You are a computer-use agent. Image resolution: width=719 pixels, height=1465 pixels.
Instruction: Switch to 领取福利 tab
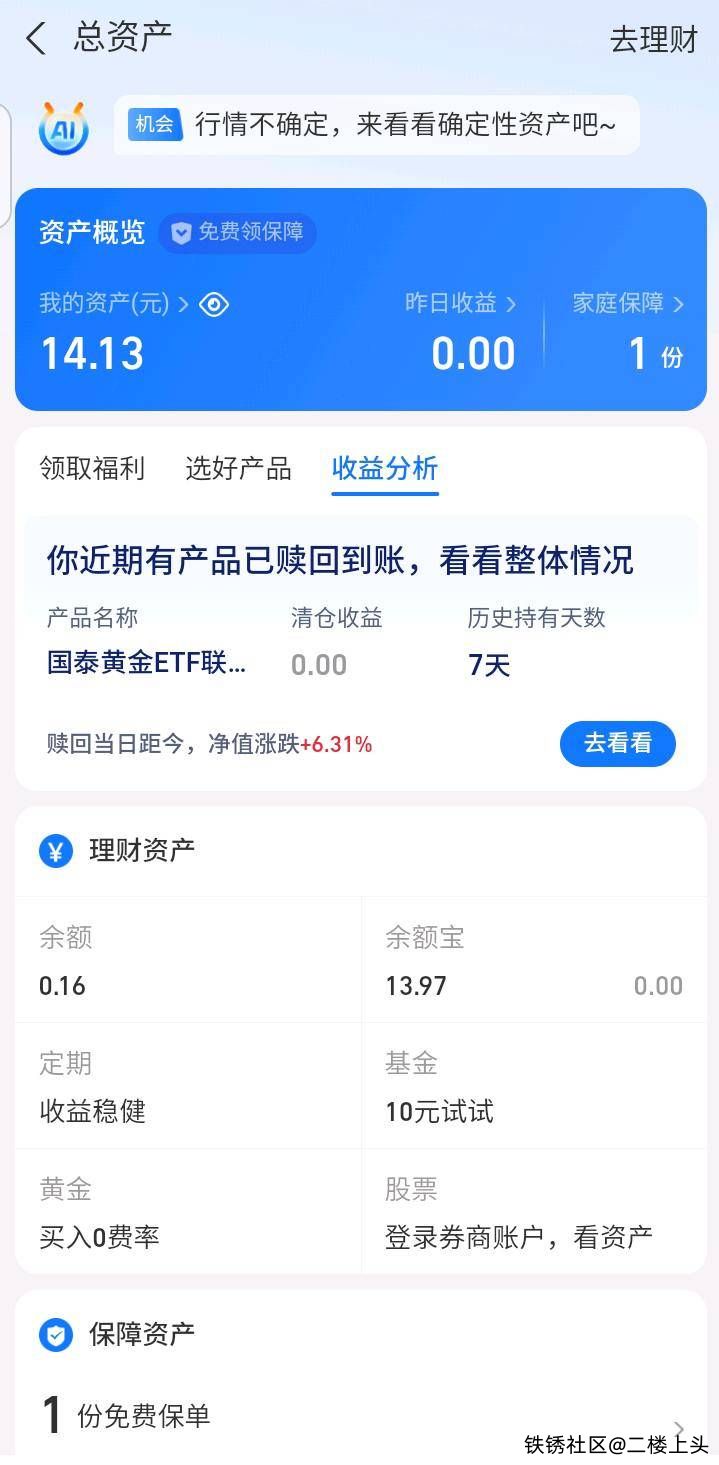(92, 468)
